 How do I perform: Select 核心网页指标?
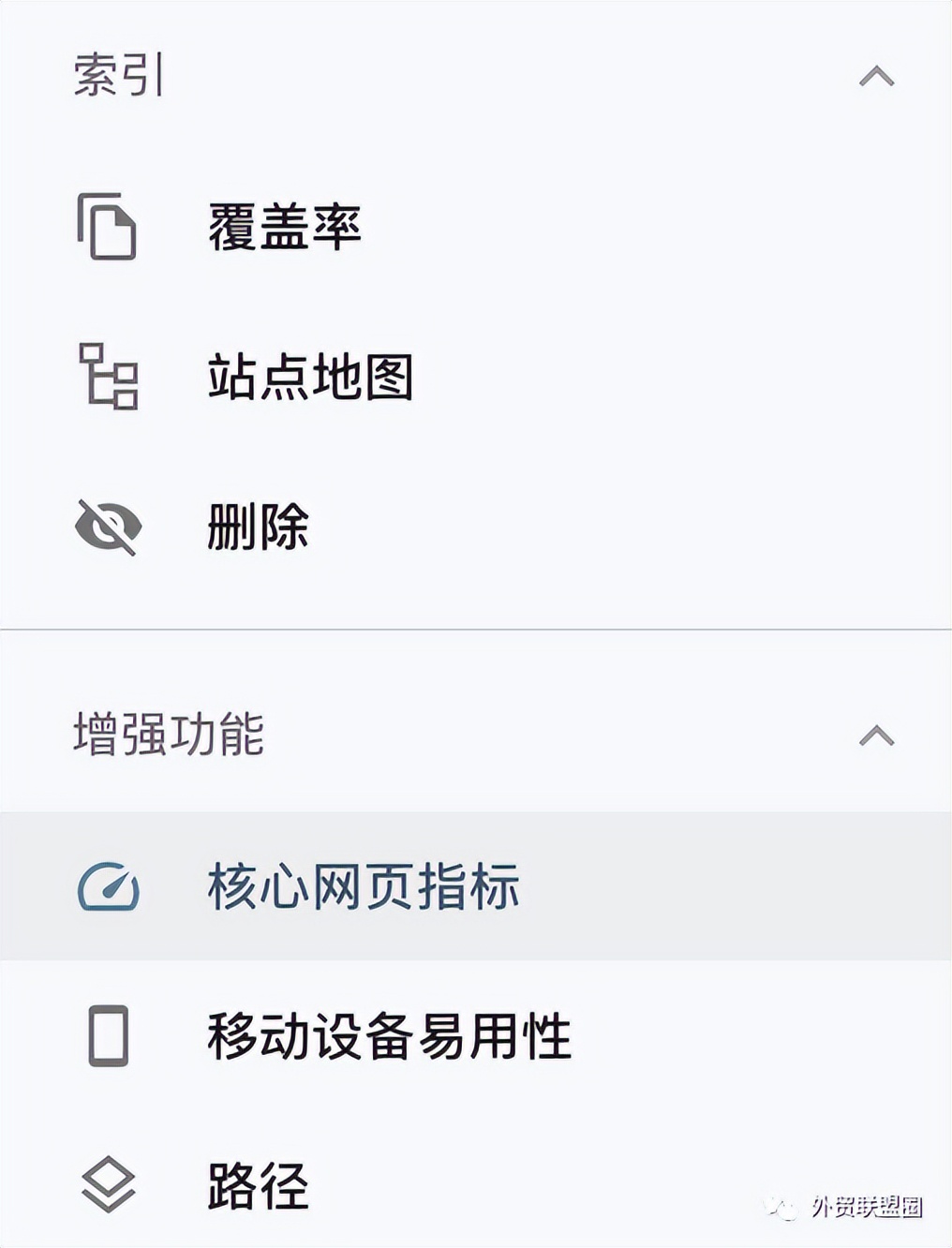[363, 886]
